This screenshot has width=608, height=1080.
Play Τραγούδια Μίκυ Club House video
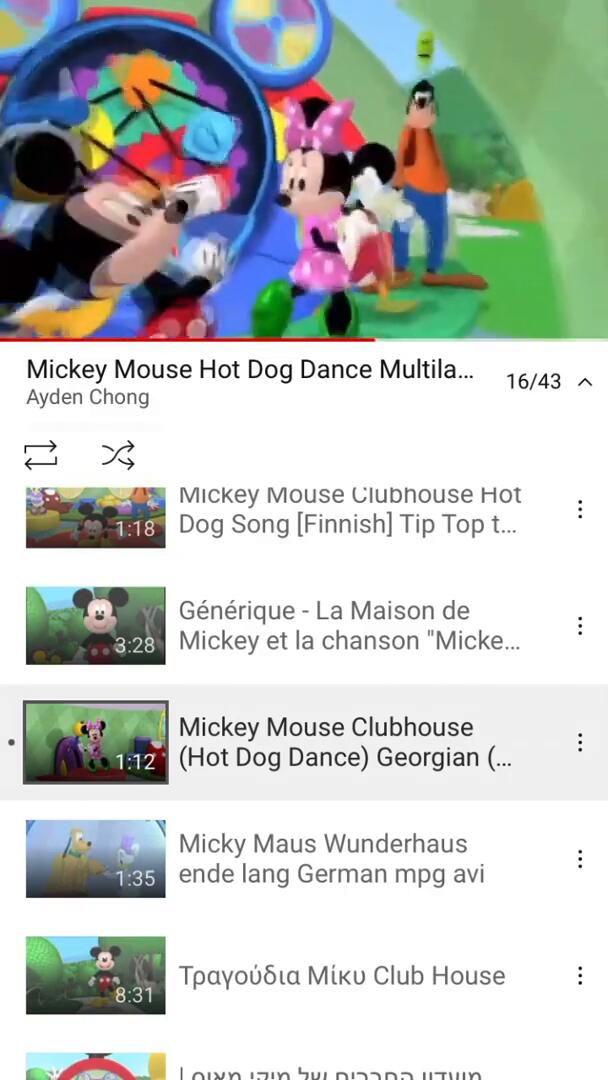[348, 975]
